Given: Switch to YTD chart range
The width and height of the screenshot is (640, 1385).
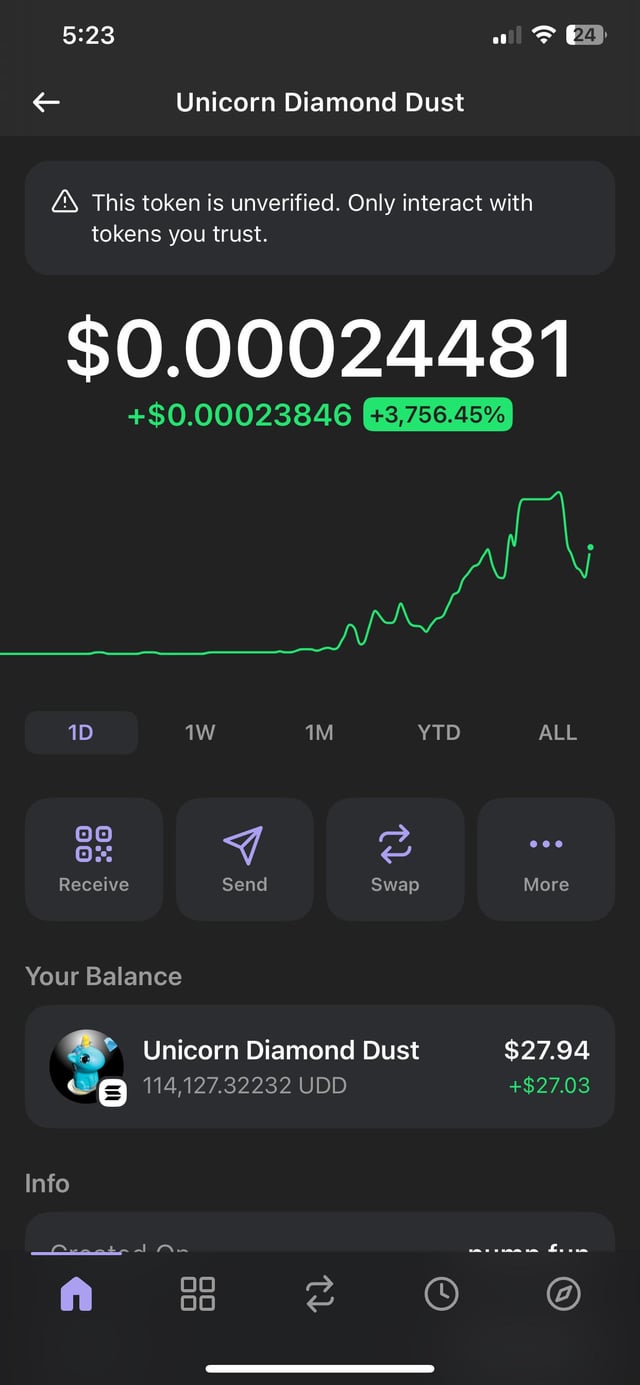Looking at the screenshot, I should click(438, 732).
